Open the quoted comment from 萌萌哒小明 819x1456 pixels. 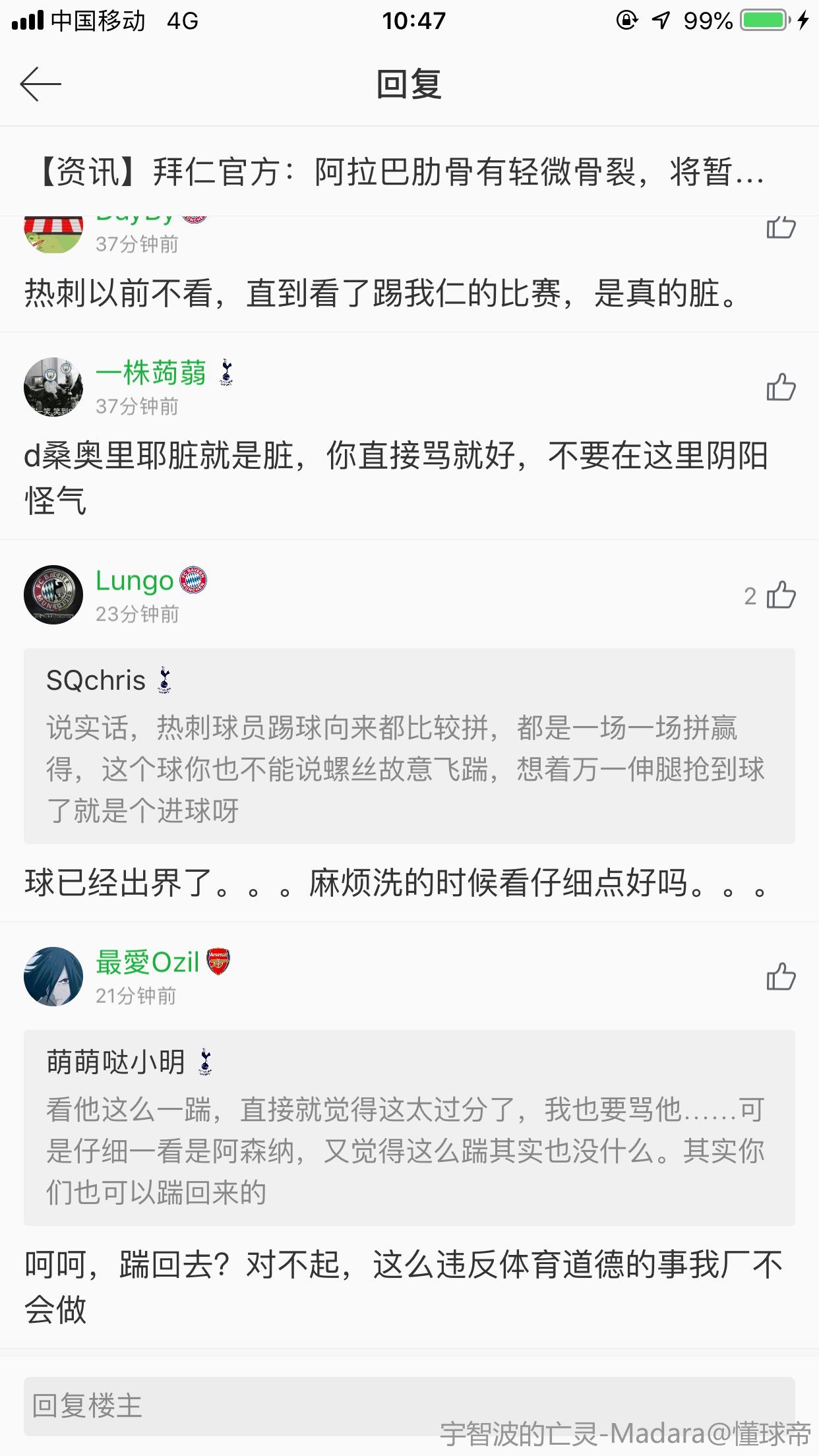[x=409, y=1128]
